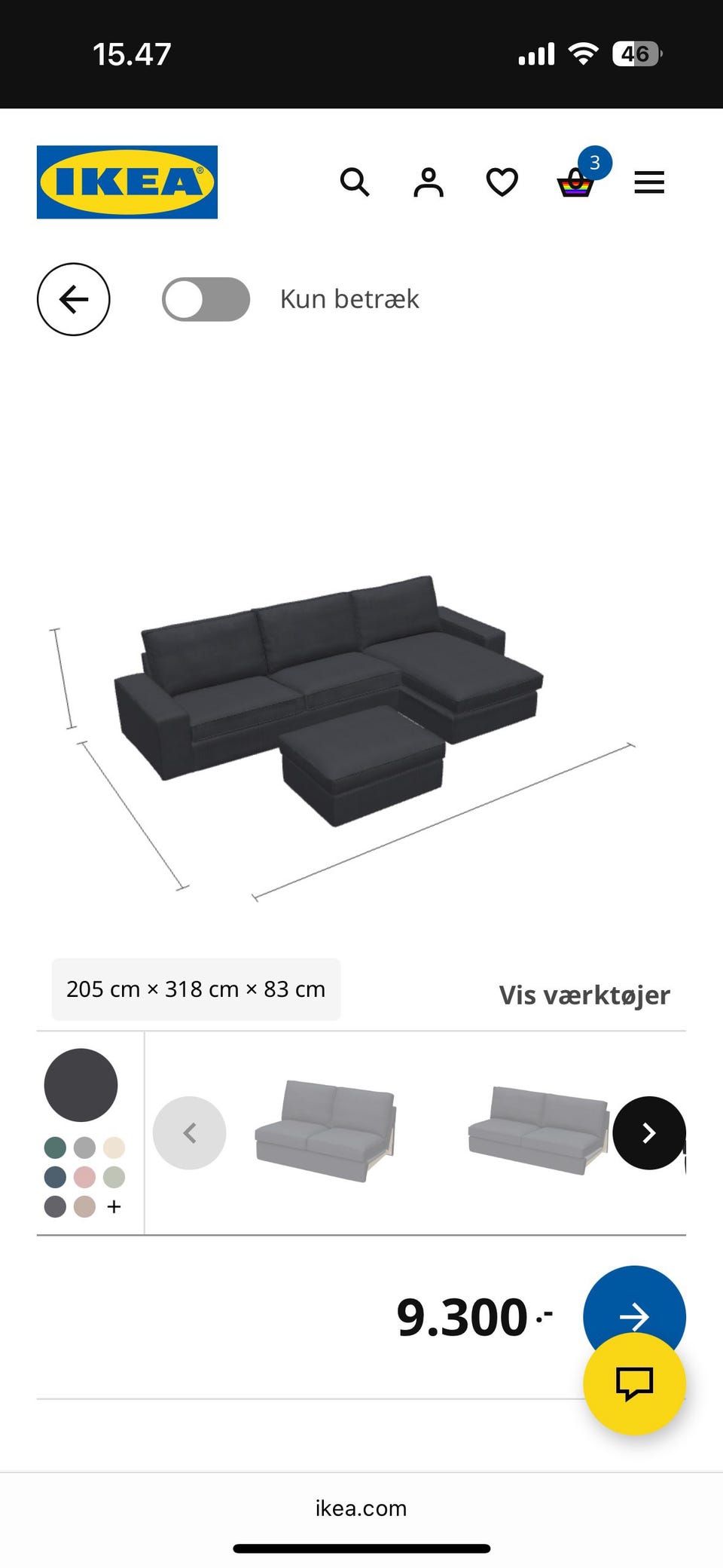This screenshot has width=723, height=1568.
Task: Open the shopping cart with 3 items
Action: coord(575,182)
